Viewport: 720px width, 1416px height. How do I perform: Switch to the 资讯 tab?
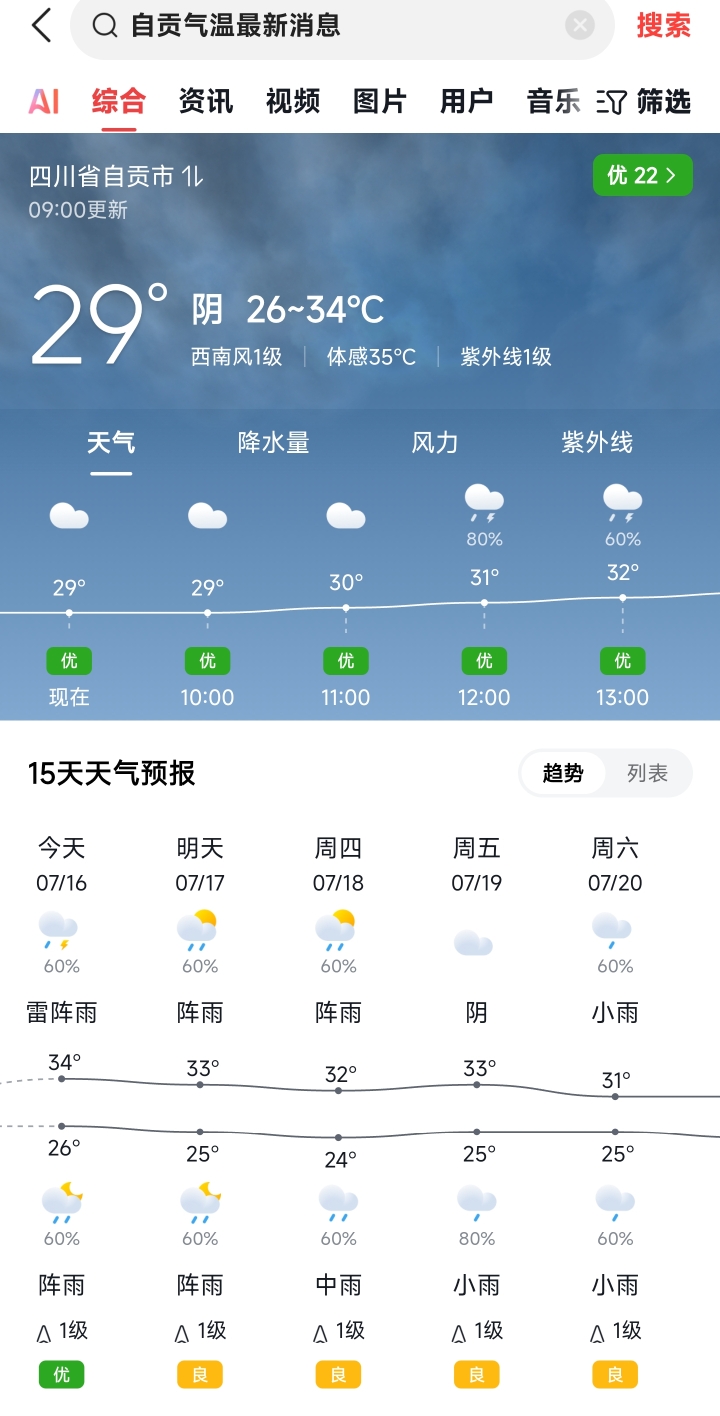pos(206,101)
